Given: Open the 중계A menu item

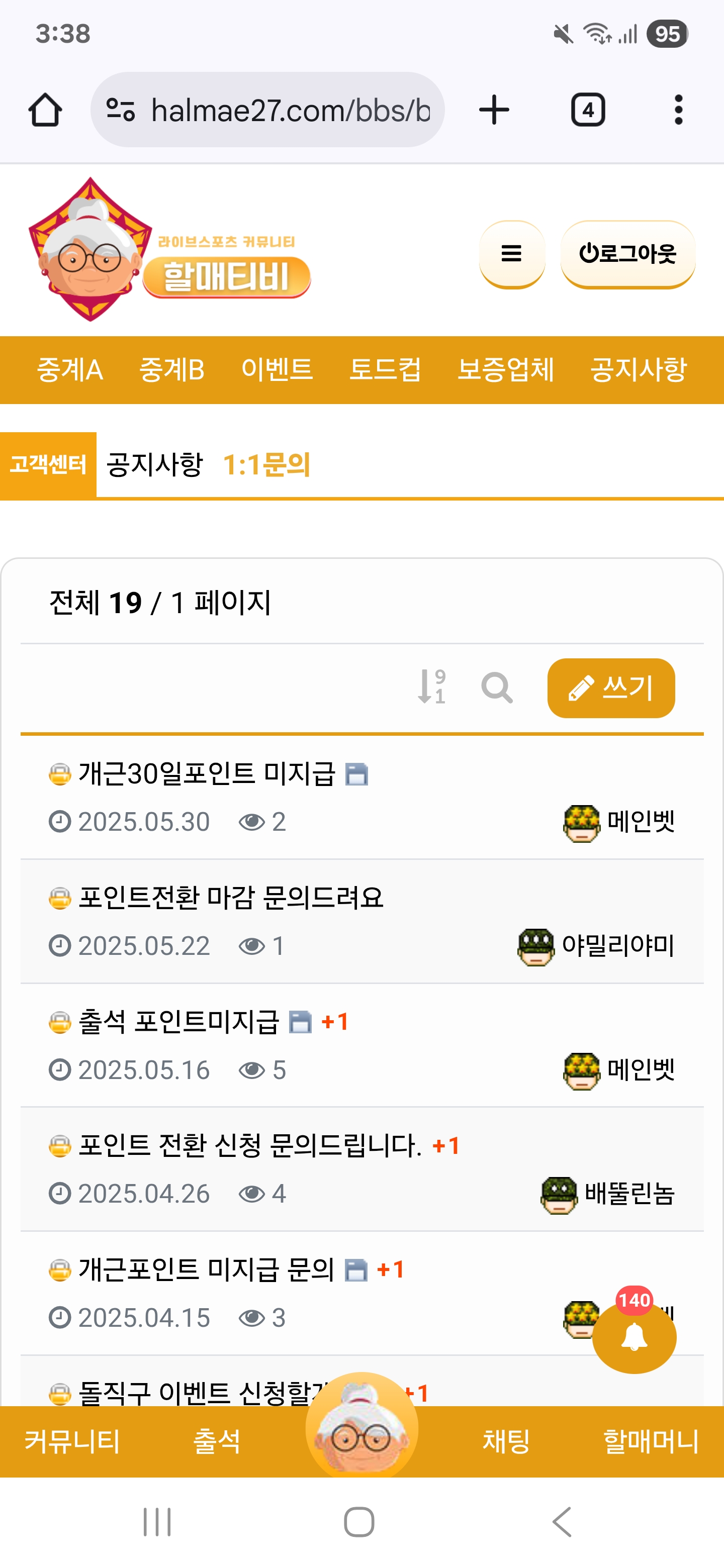Looking at the screenshot, I should 70,370.
